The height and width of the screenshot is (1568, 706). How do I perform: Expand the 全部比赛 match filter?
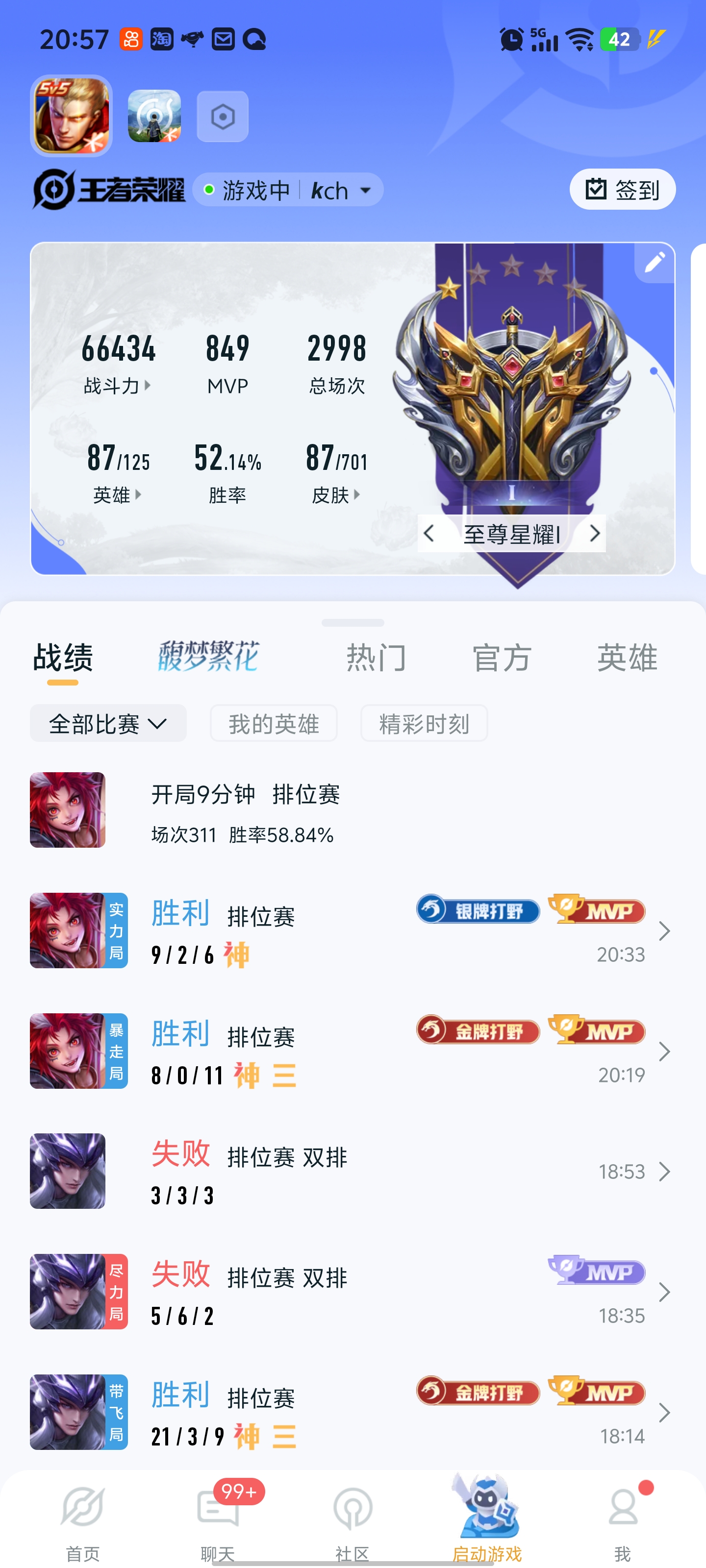[108, 723]
